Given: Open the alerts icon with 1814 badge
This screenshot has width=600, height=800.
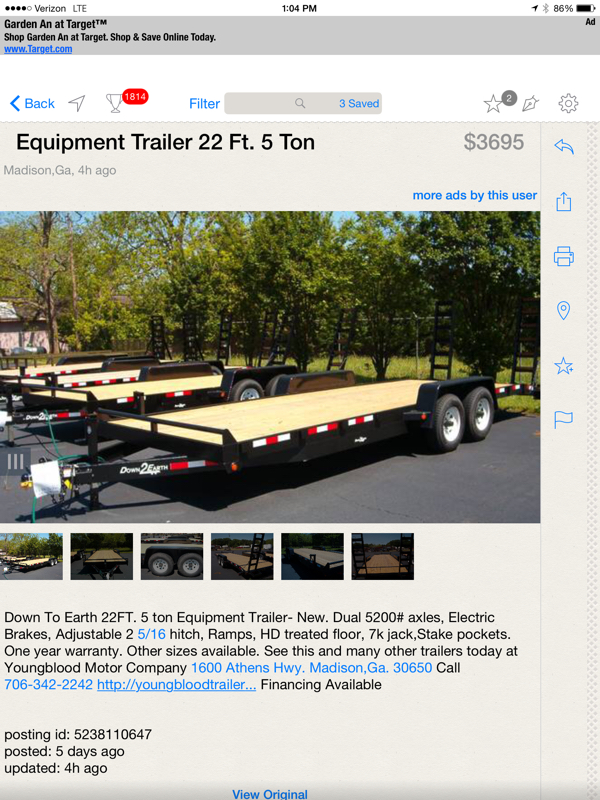Looking at the screenshot, I should click(115, 103).
